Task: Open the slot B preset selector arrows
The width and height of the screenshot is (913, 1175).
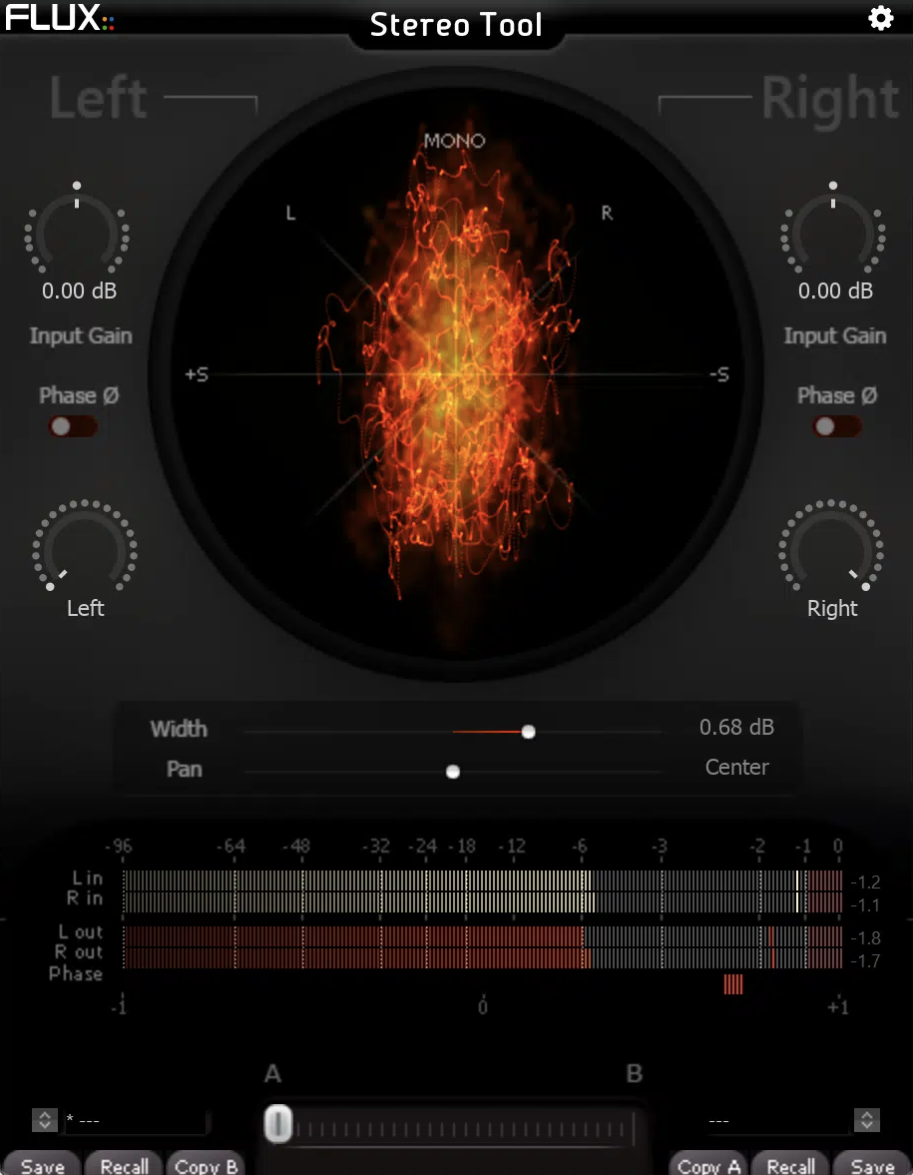Action: pyautogui.click(x=867, y=1120)
